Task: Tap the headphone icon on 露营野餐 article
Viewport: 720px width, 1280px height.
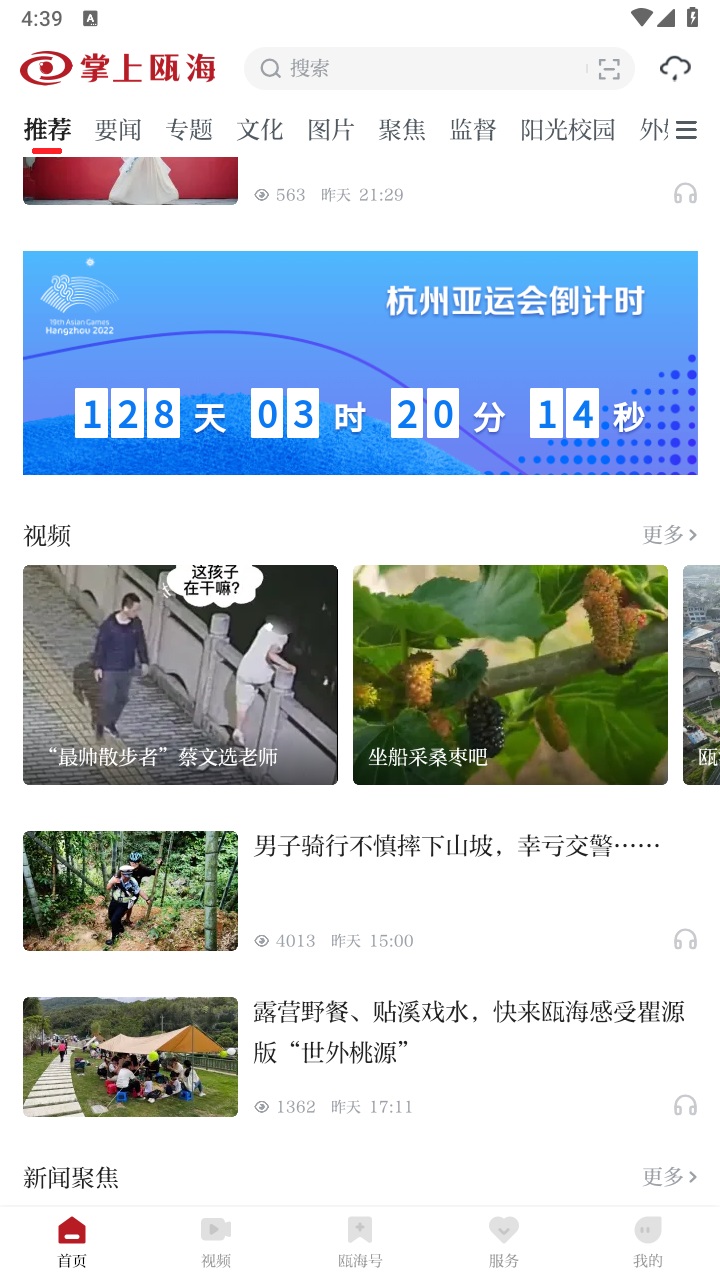Action: point(685,1105)
